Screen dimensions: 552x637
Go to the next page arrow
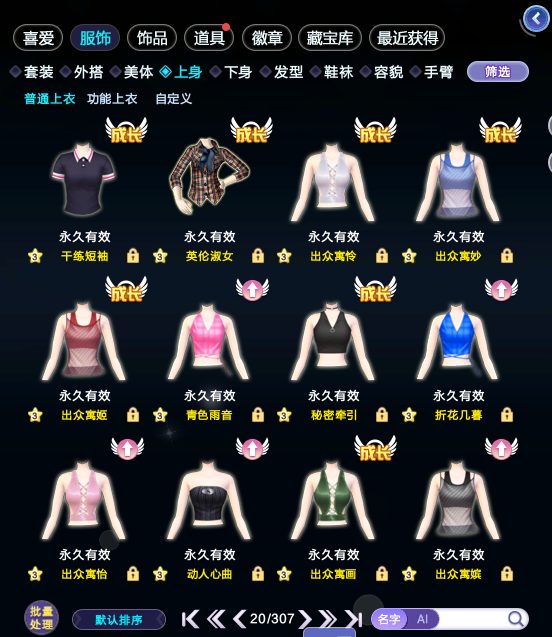point(305,619)
